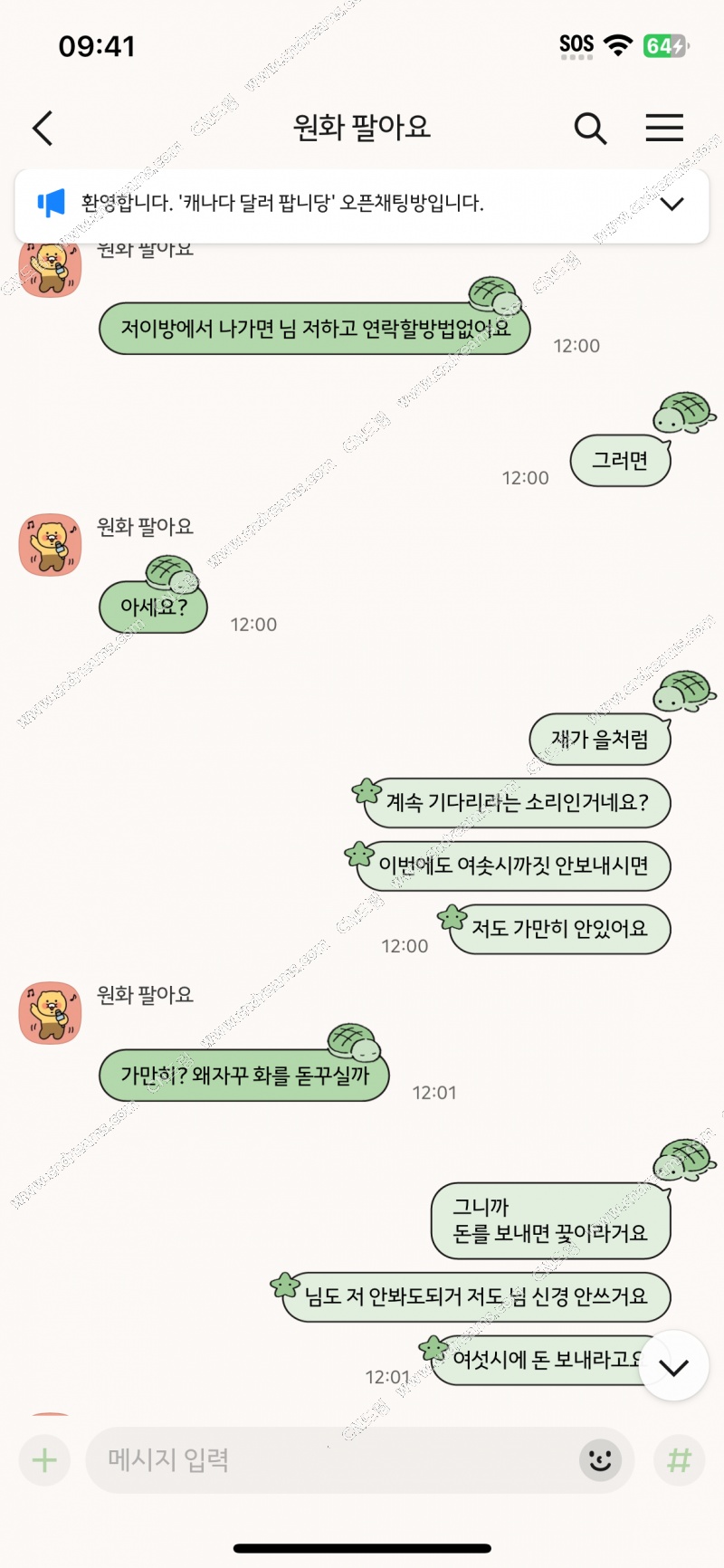This screenshot has height=1568, width=724.
Task: Jump to latest message with down arrow
Action: (x=673, y=1366)
